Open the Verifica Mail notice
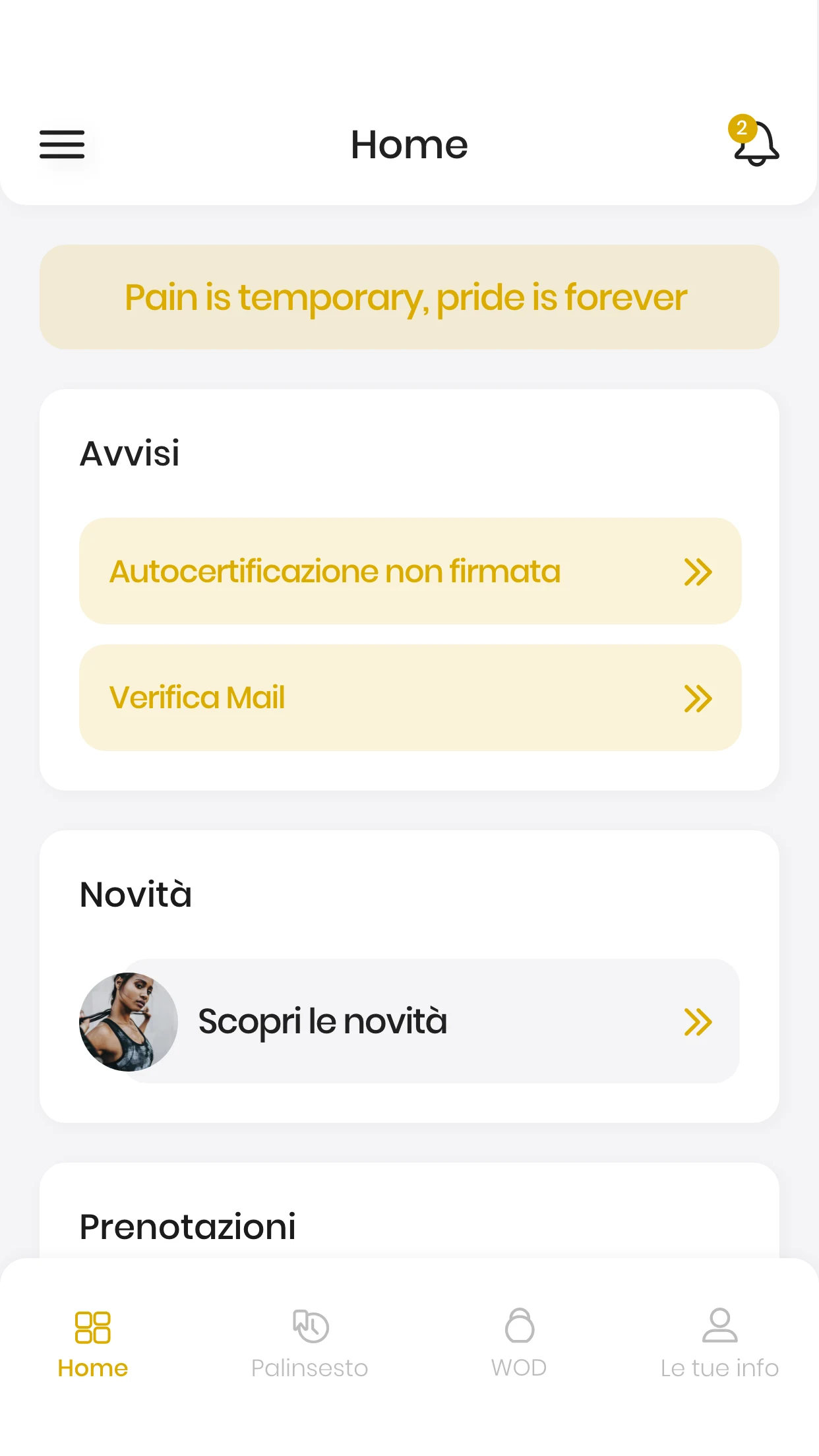Viewport: 819px width, 1456px height. pyautogui.click(x=410, y=698)
